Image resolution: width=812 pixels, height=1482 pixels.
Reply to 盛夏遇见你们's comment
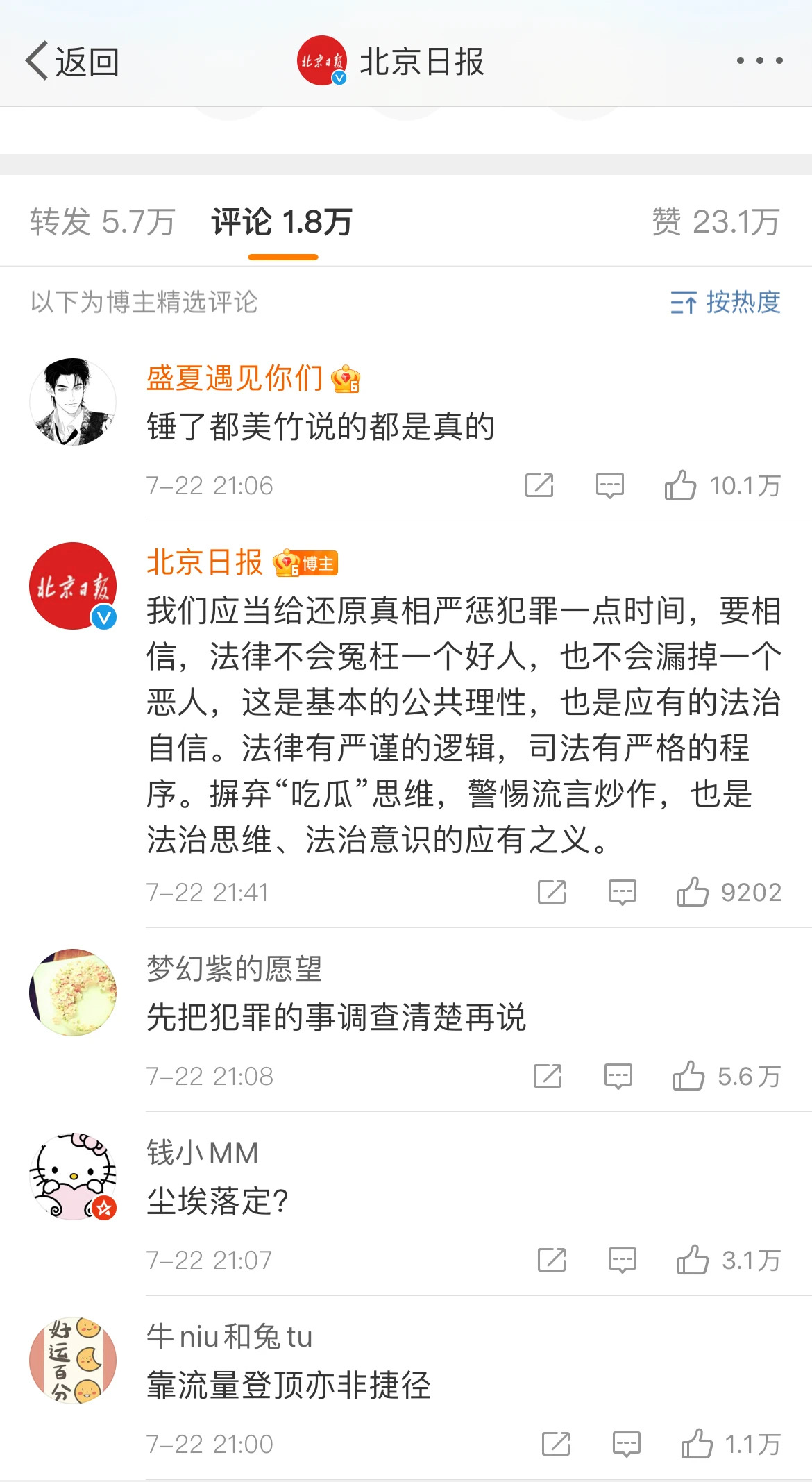[610, 485]
